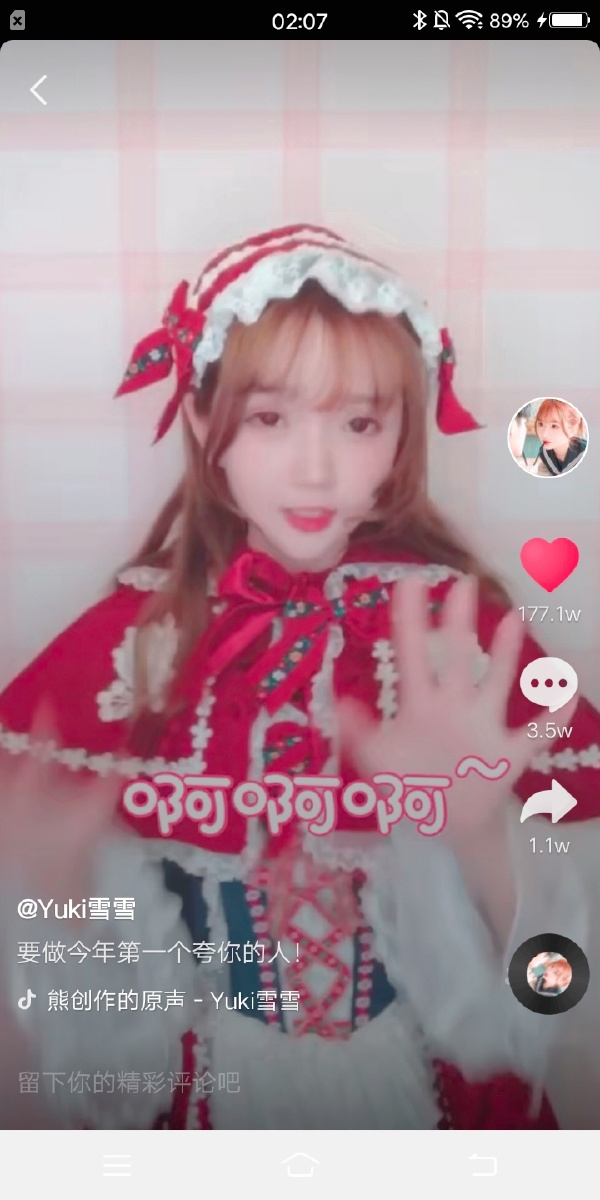Open @Yuki雪雪 username link
This screenshot has height=1200, width=600.
tap(76, 908)
